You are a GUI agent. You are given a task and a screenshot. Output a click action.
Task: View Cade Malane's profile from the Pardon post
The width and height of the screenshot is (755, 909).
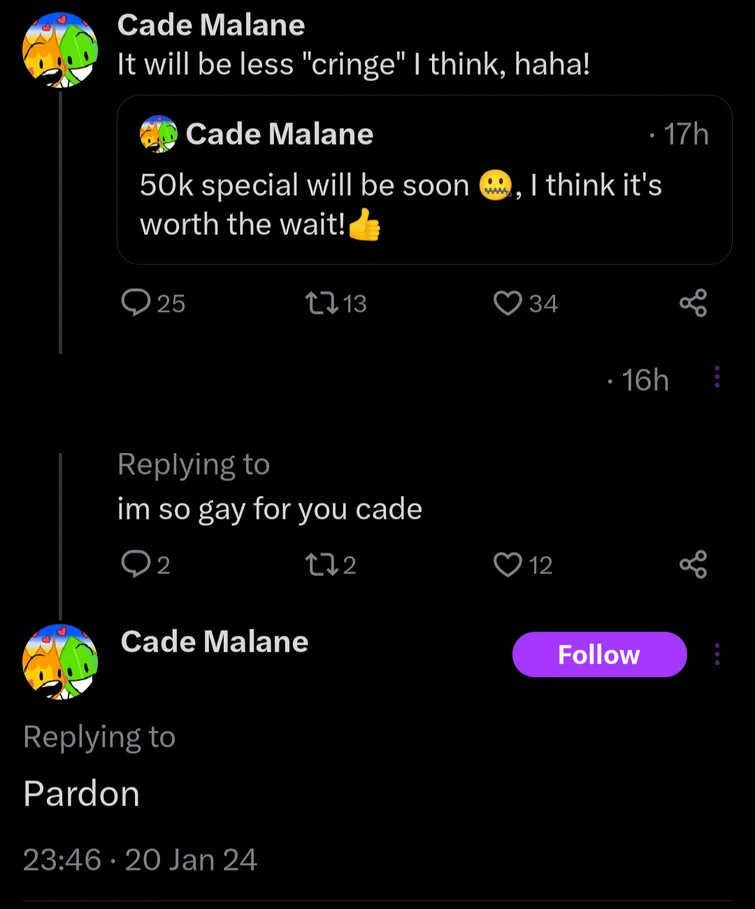(x=59, y=661)
